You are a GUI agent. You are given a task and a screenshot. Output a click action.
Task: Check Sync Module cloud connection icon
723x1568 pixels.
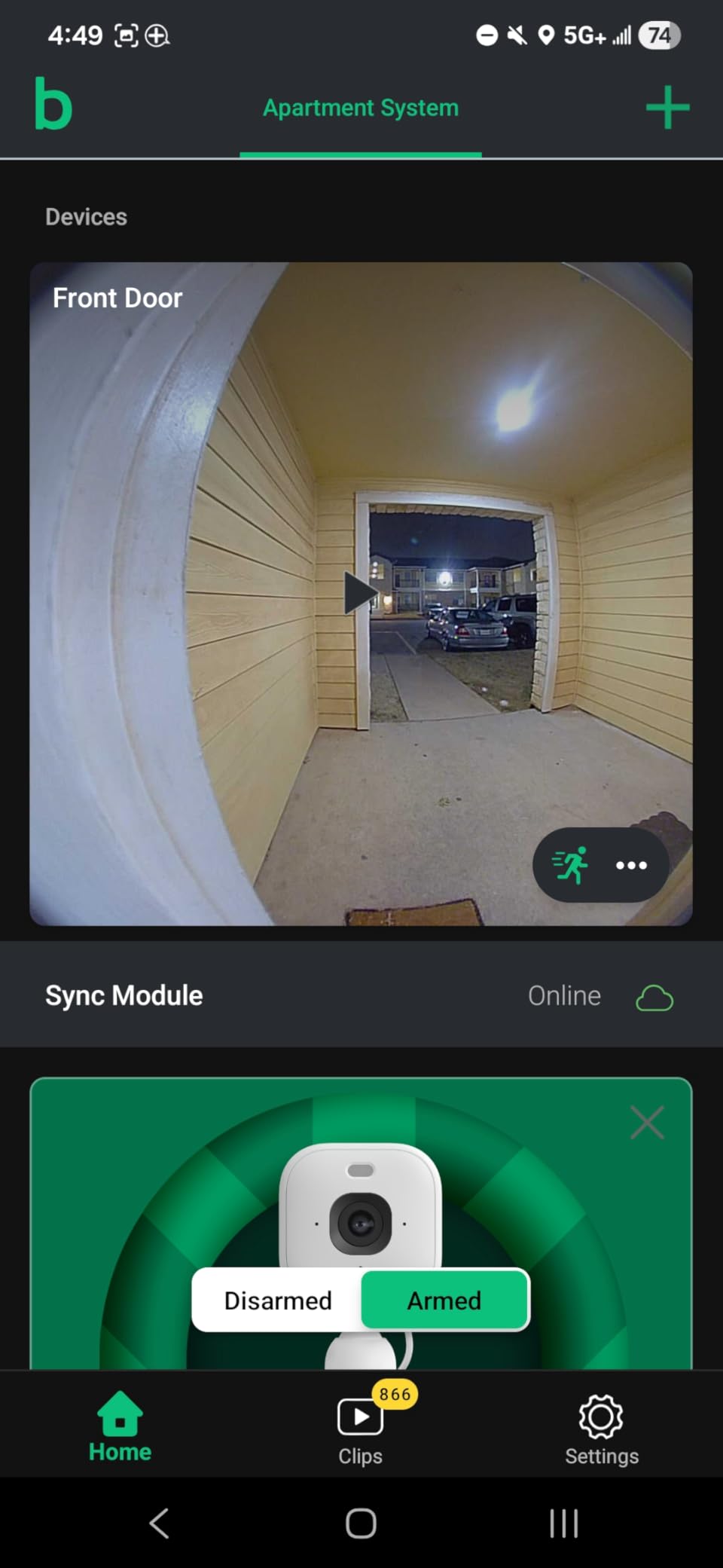pos(654,996)
